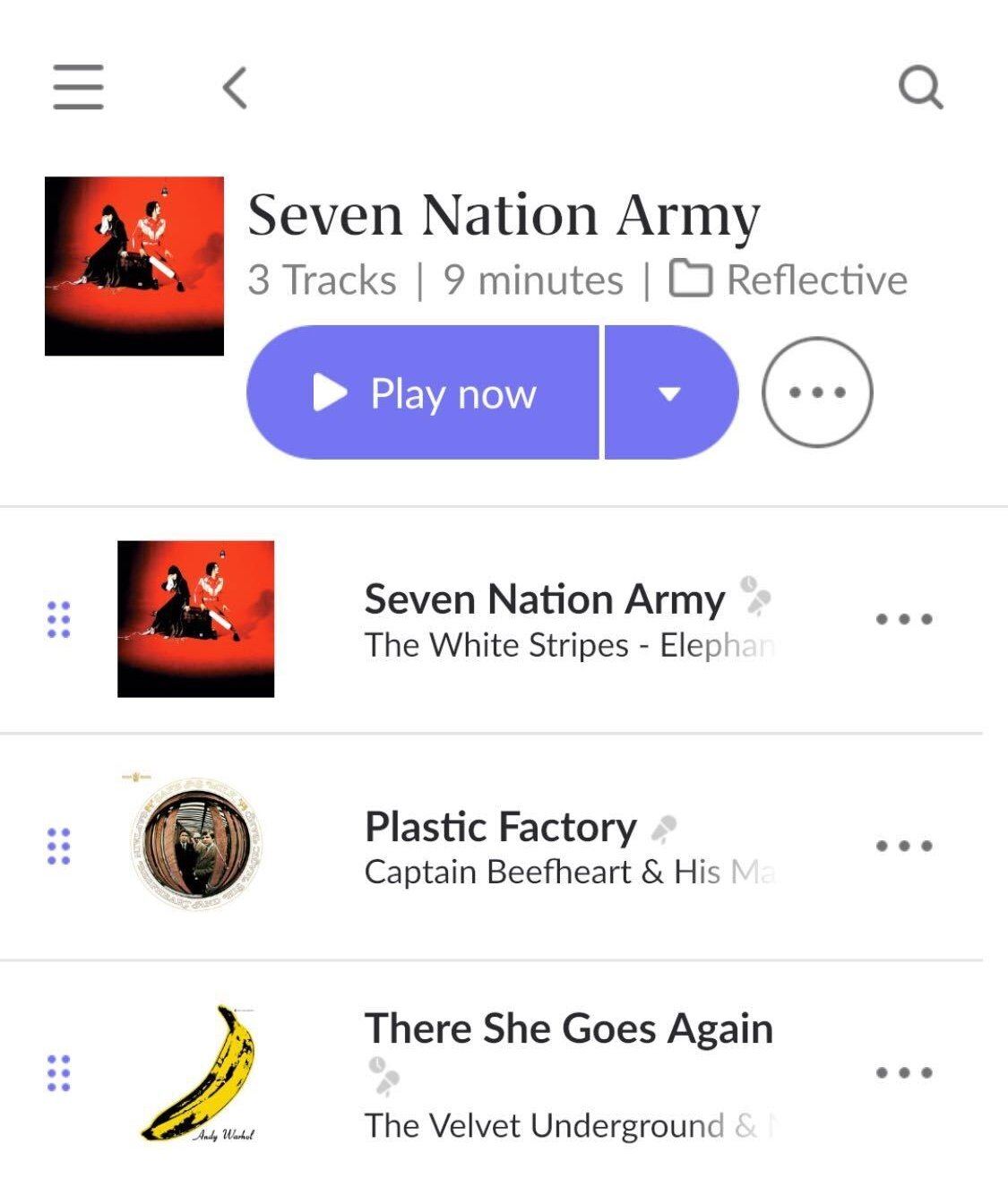Tap Play now button
The image size is (1008, 1187).
423,392
